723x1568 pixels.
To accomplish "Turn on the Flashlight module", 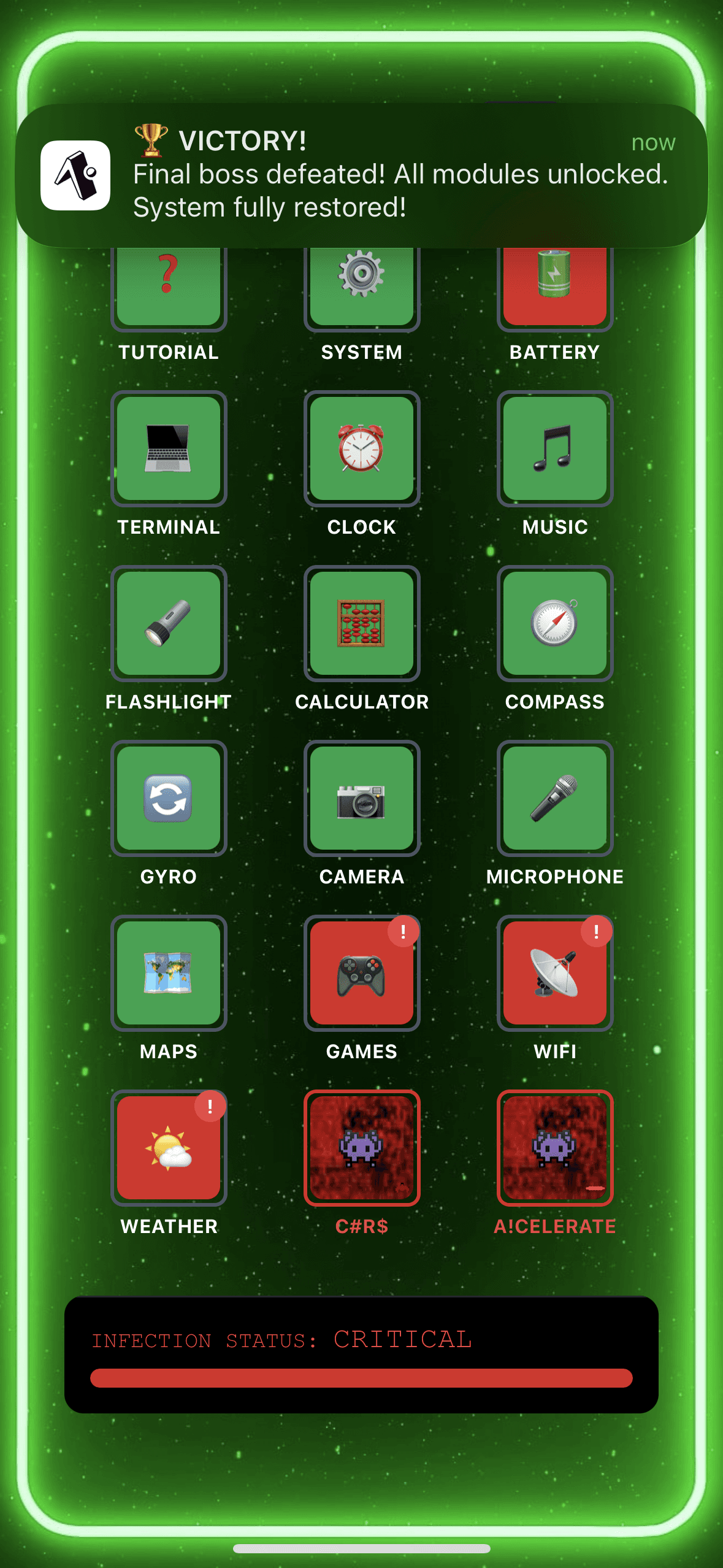I will [x=168, y=625].
